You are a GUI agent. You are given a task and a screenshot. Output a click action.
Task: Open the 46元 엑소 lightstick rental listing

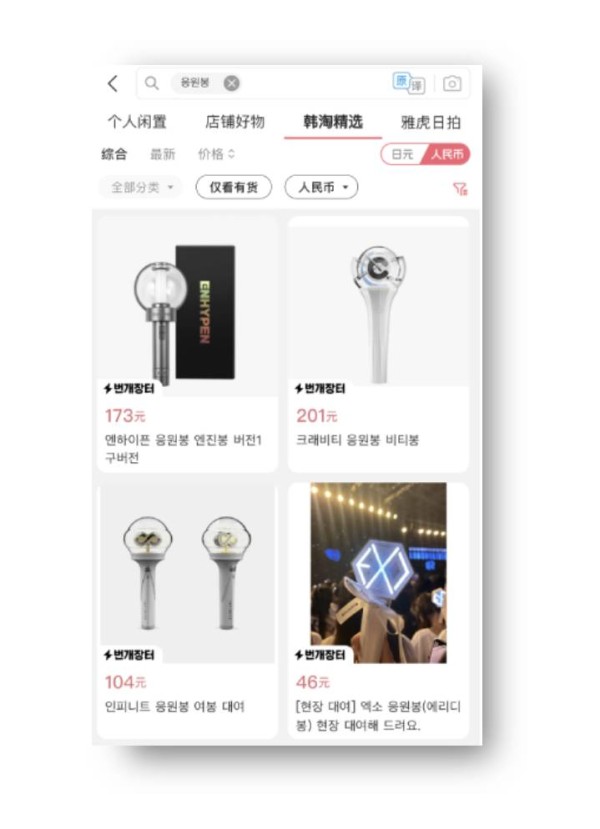pyautogui.click(x=378, y=610)
